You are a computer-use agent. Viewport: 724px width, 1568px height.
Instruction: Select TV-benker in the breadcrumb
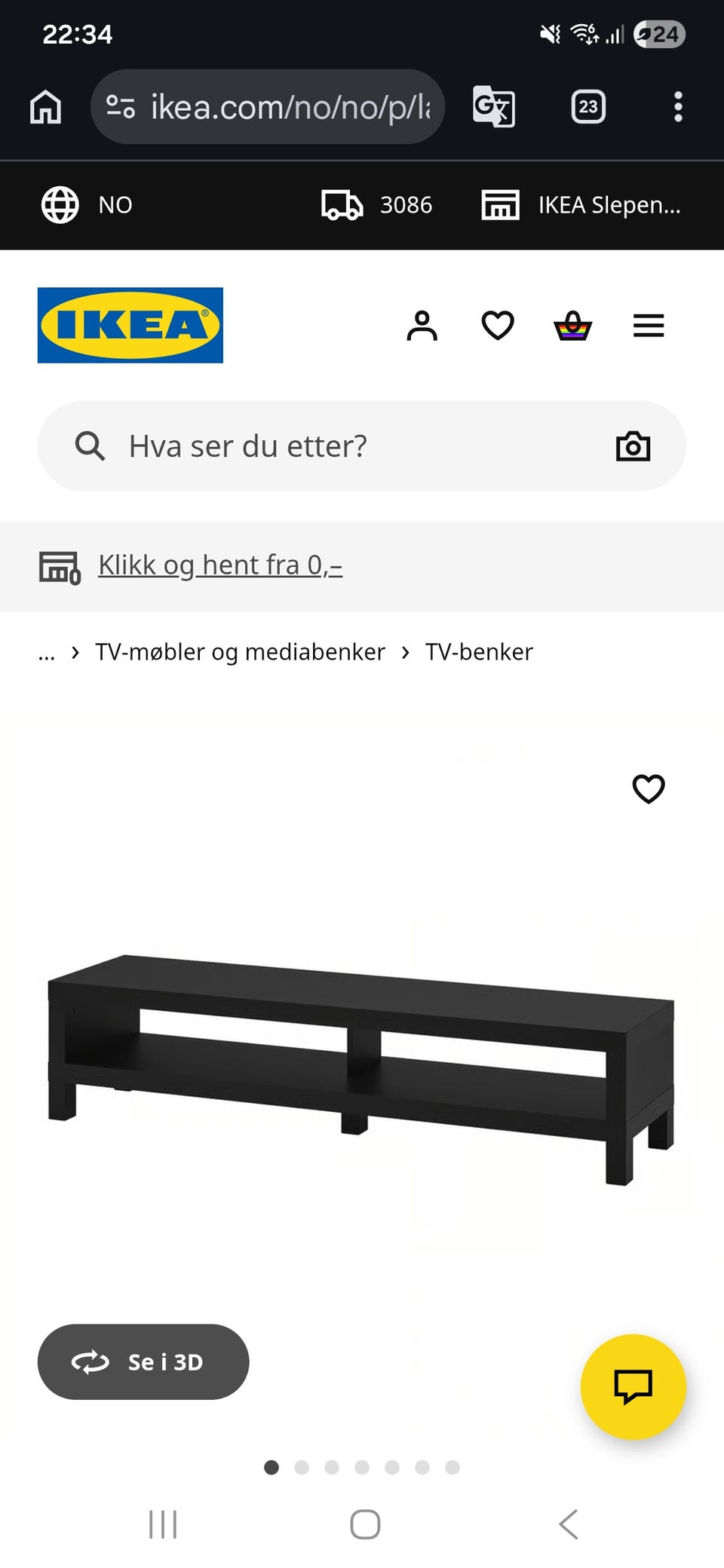pyautogui.click(x=480, y=651)
